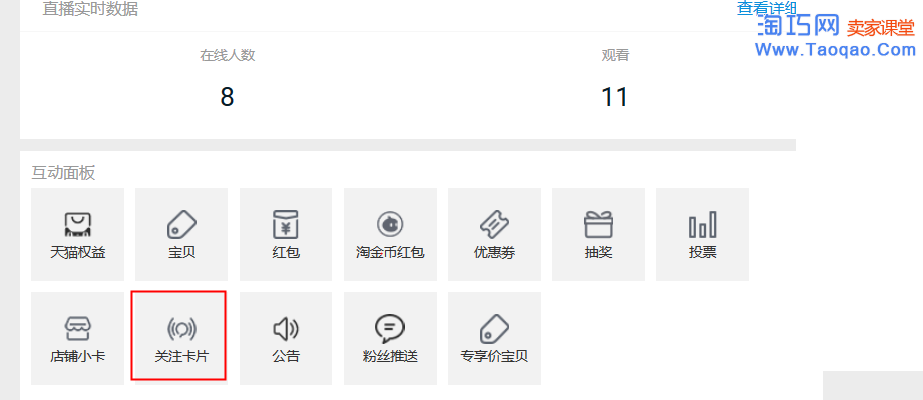The height and width of the screenshot is (400, 923).
Task: Choose 淘金币红包 in the interaction panel
Action: pos(390,234)
